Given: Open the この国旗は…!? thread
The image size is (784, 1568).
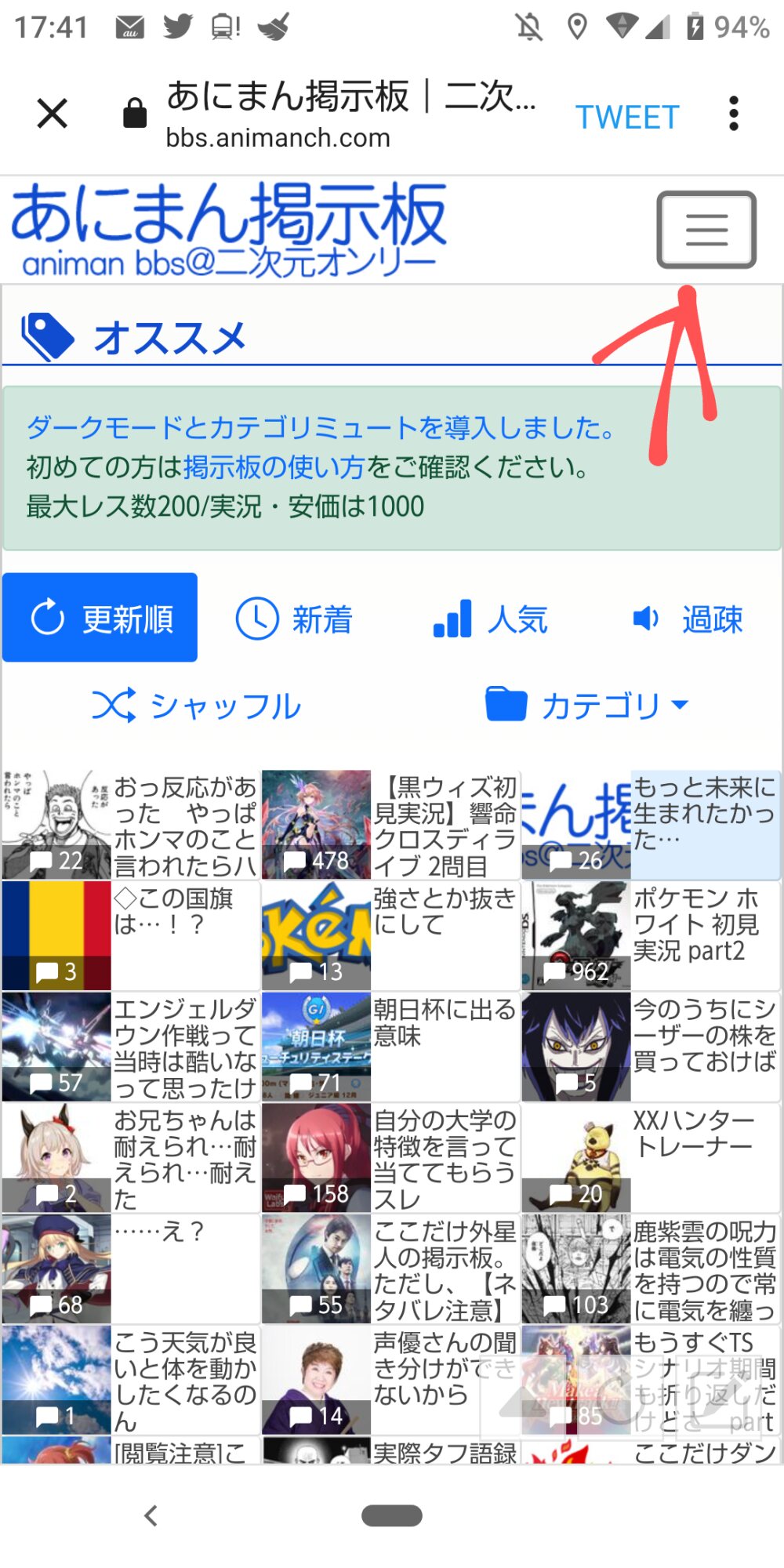Looking at the screenshot, I should click(x=131, y=935).
